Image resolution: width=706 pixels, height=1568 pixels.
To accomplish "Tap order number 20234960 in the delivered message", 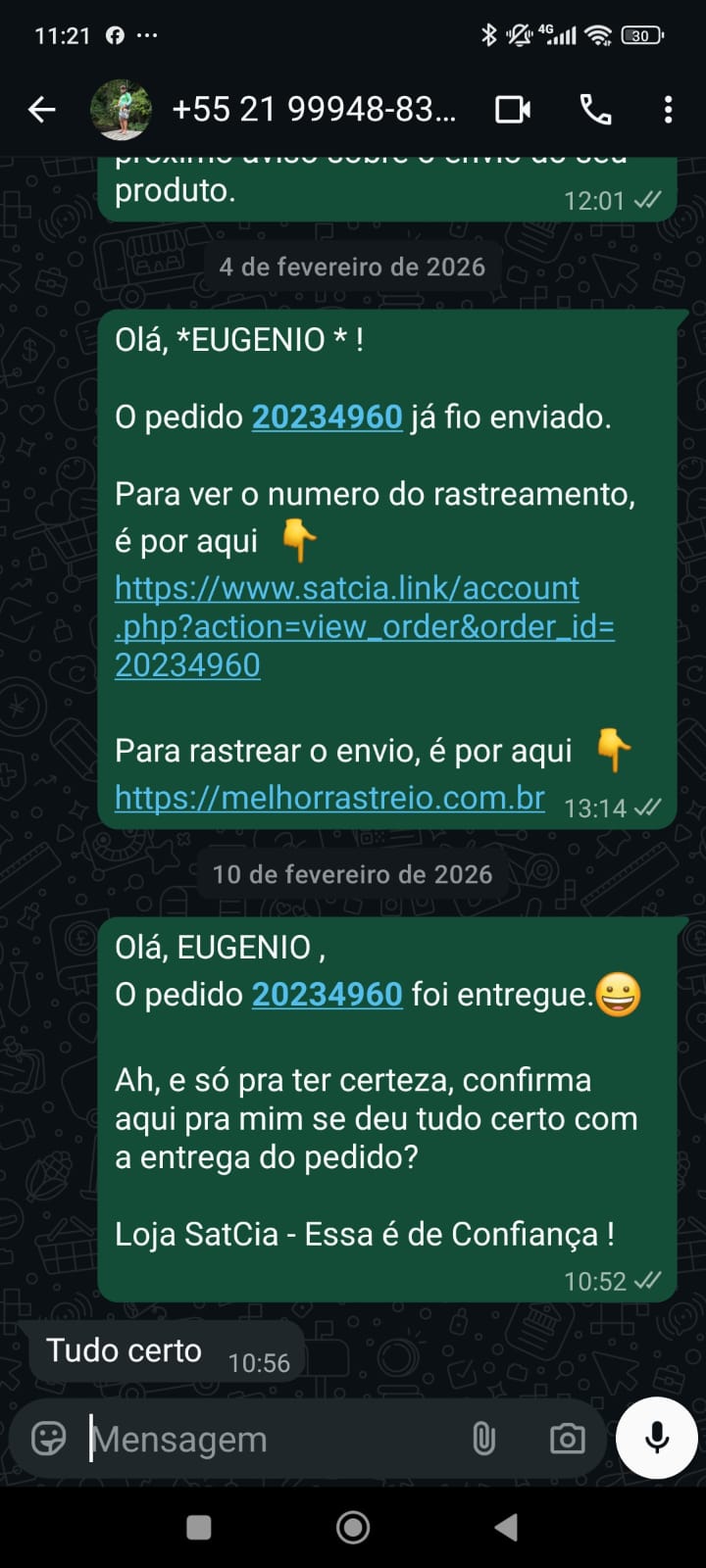I will (x=328, y=995).
